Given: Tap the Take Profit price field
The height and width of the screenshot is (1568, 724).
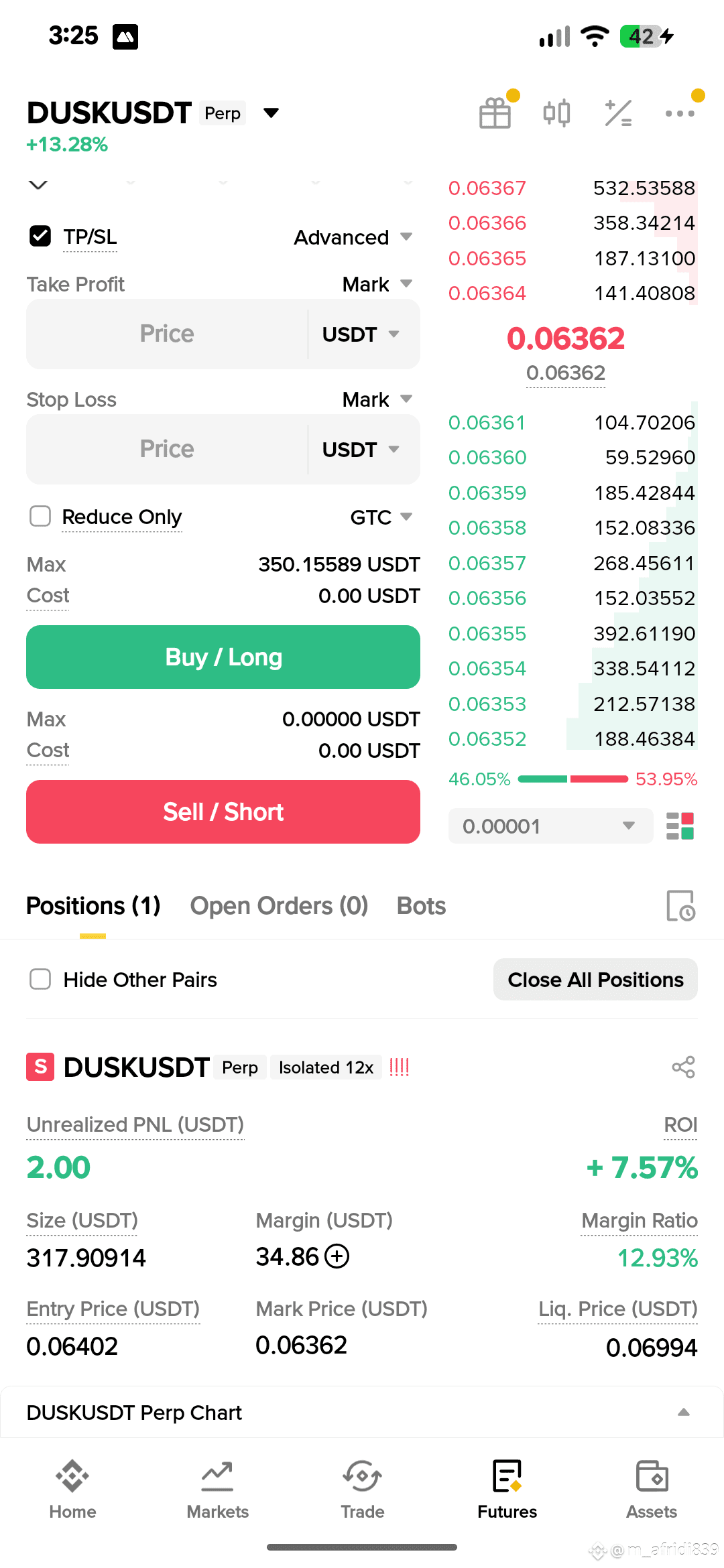Looking at the screenshot, I should pos(167,334).
